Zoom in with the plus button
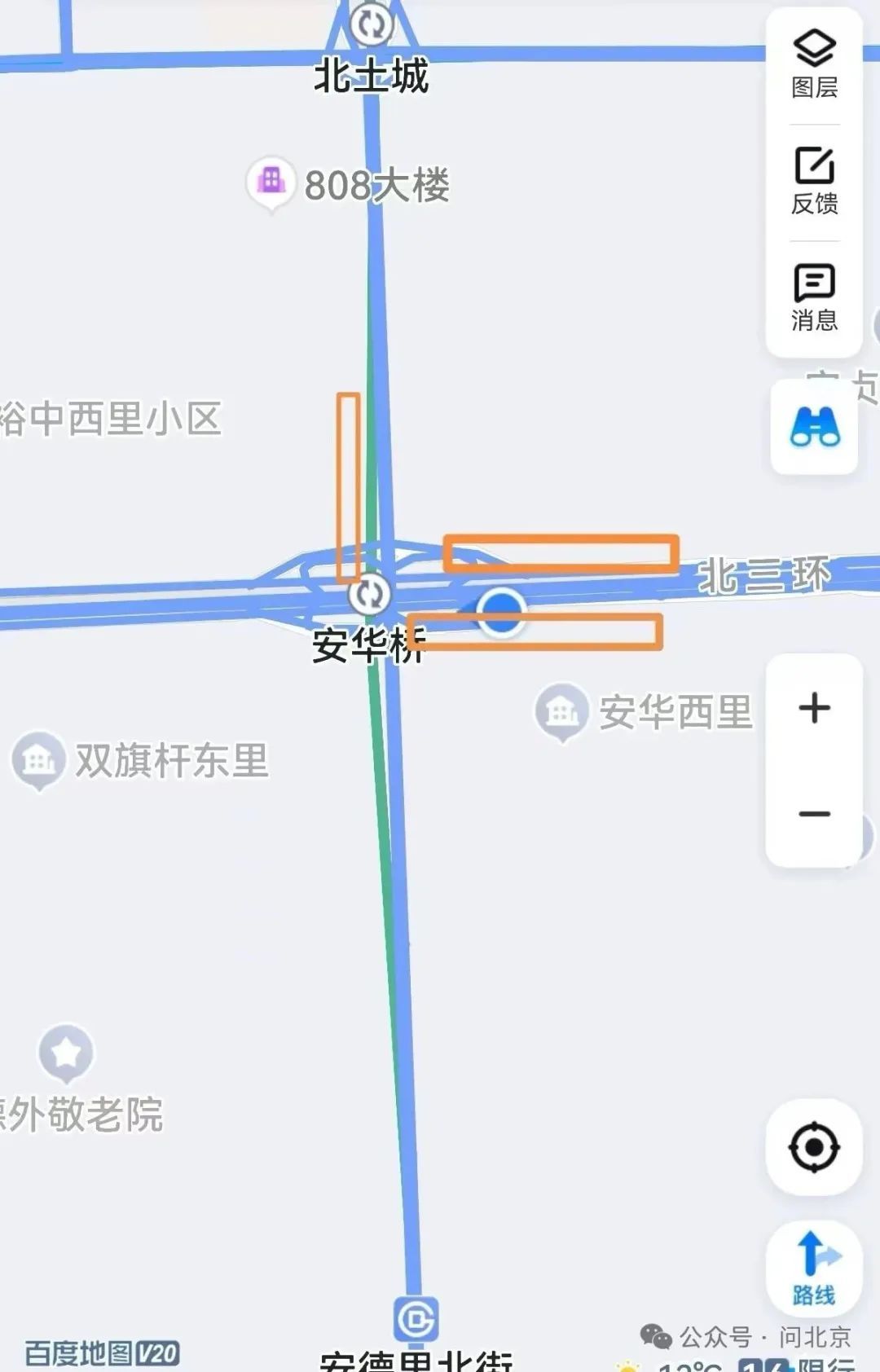 coord(814,708)
